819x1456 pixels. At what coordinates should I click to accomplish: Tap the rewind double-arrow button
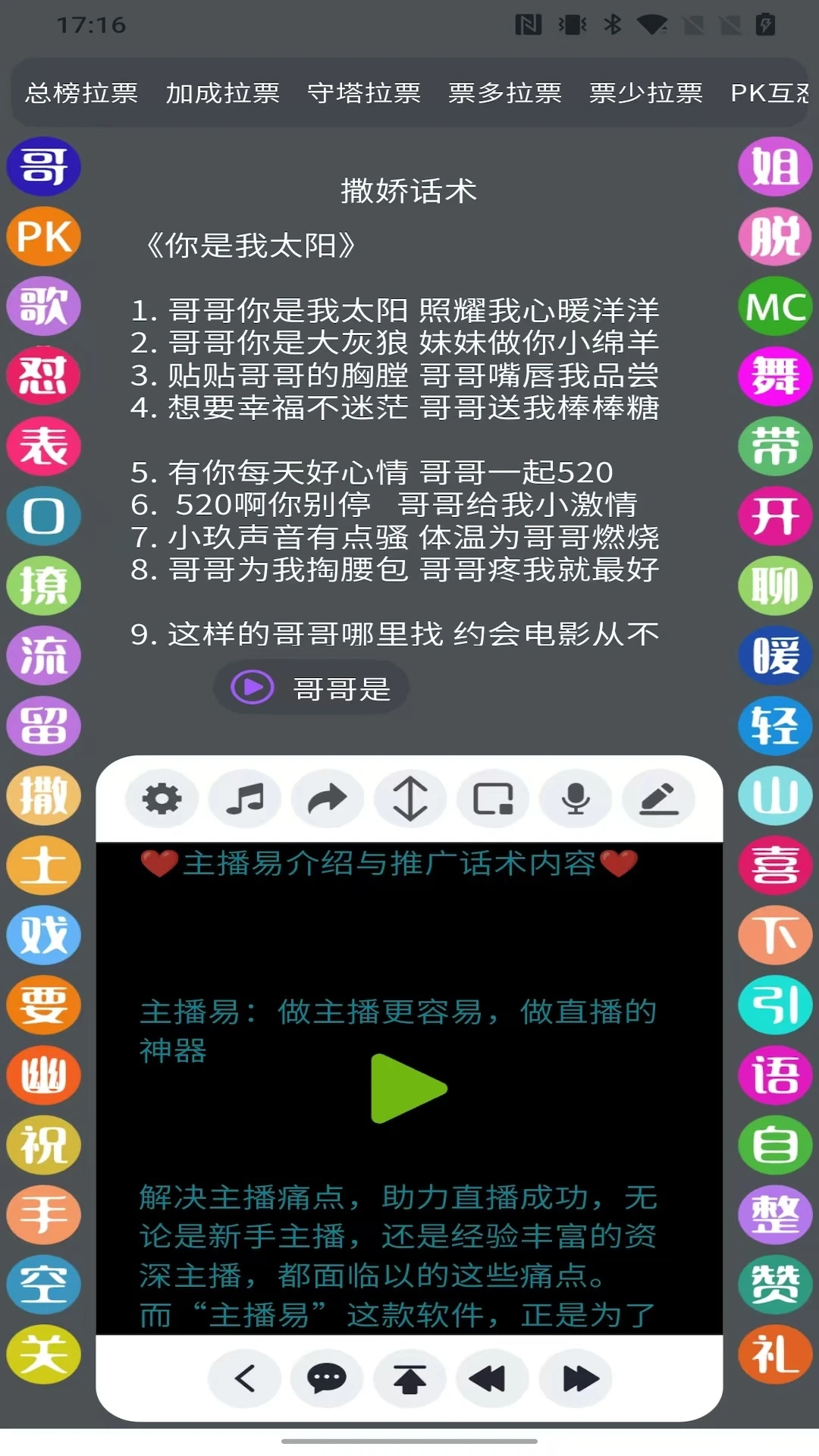(493, 1378)
